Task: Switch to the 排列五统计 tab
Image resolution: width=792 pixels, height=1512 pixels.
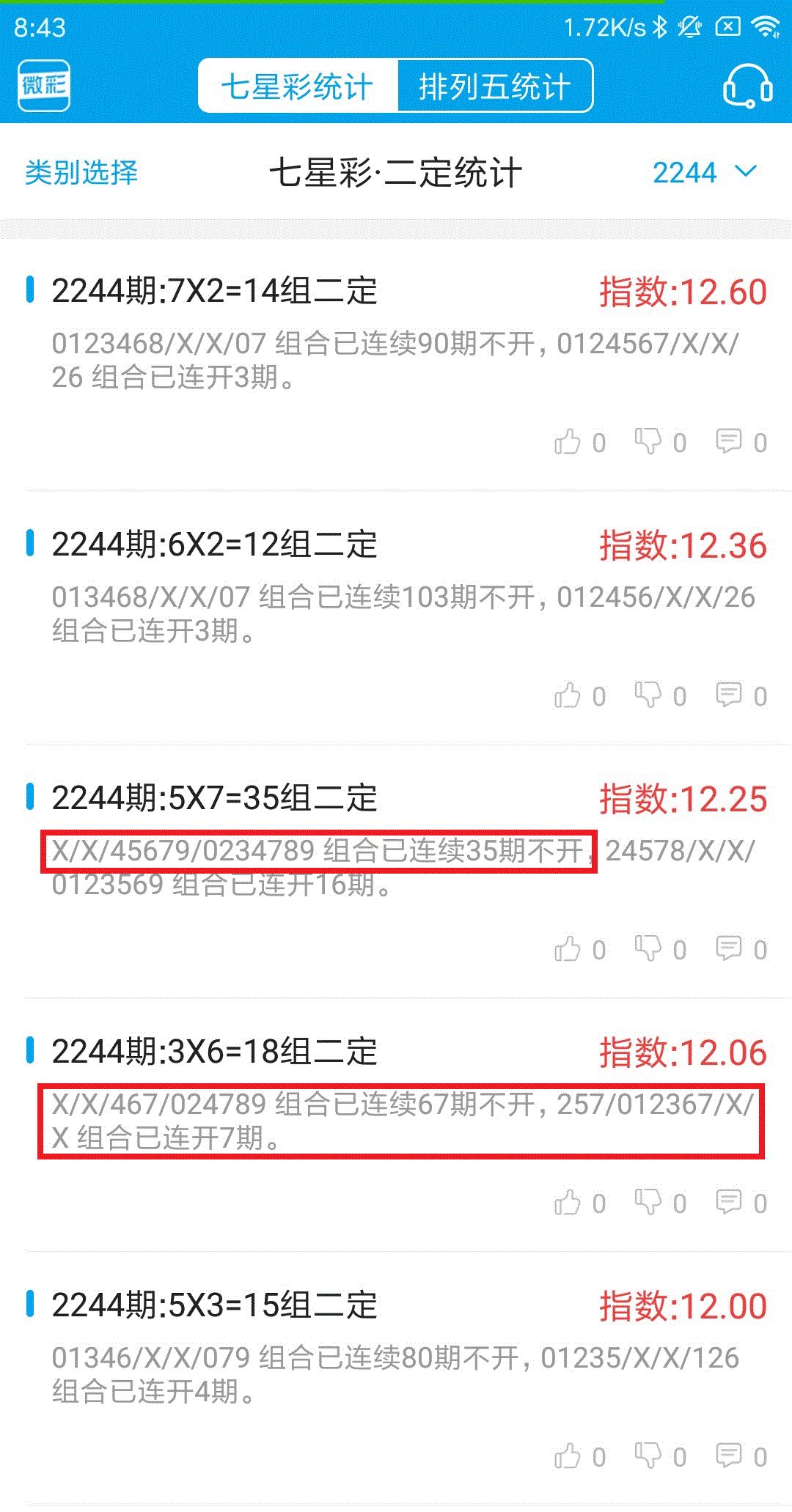Action: [495, 86]
